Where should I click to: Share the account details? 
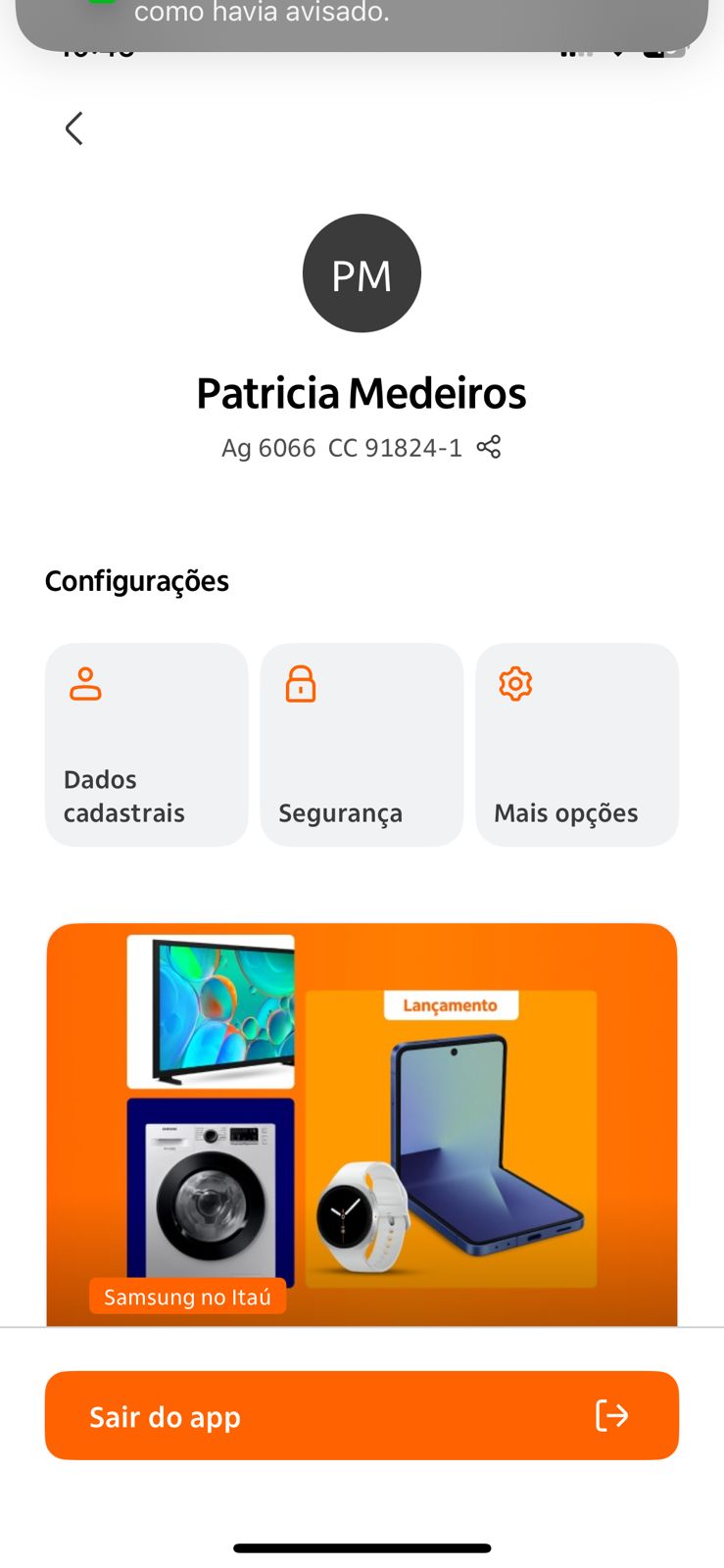click(x=489, y=447)
